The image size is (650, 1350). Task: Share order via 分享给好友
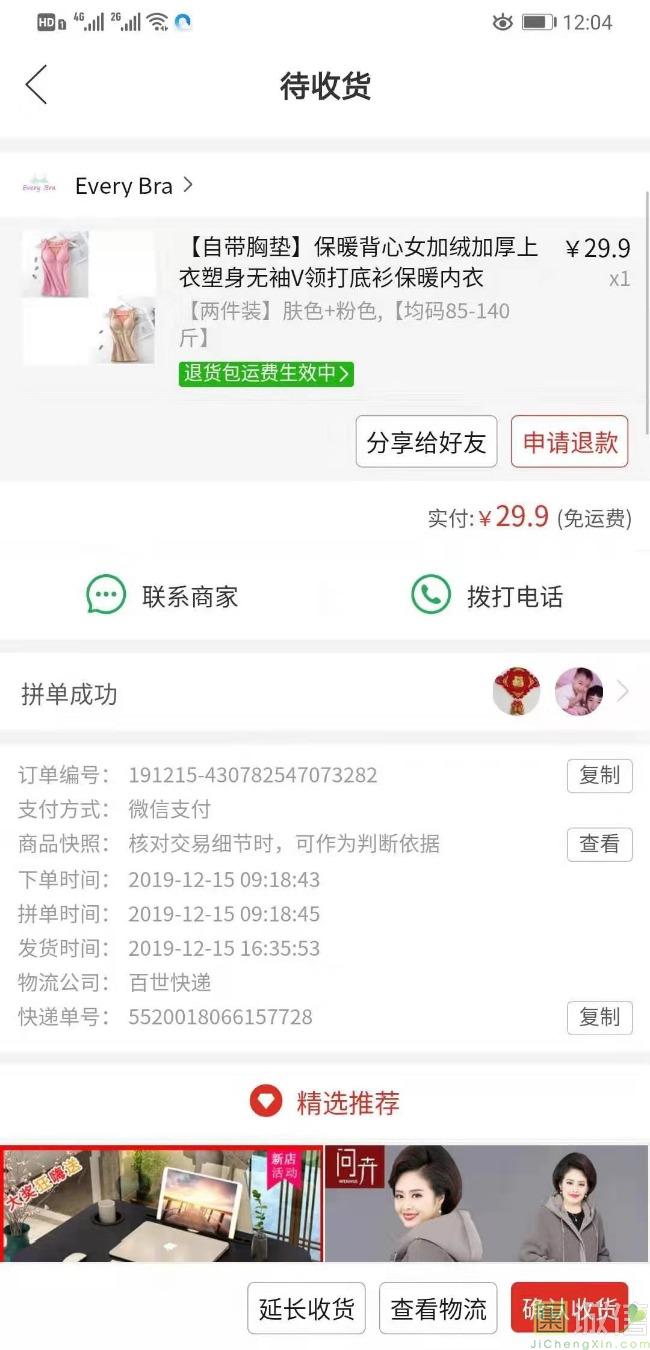pyautogui.click(x=426, y=442)
